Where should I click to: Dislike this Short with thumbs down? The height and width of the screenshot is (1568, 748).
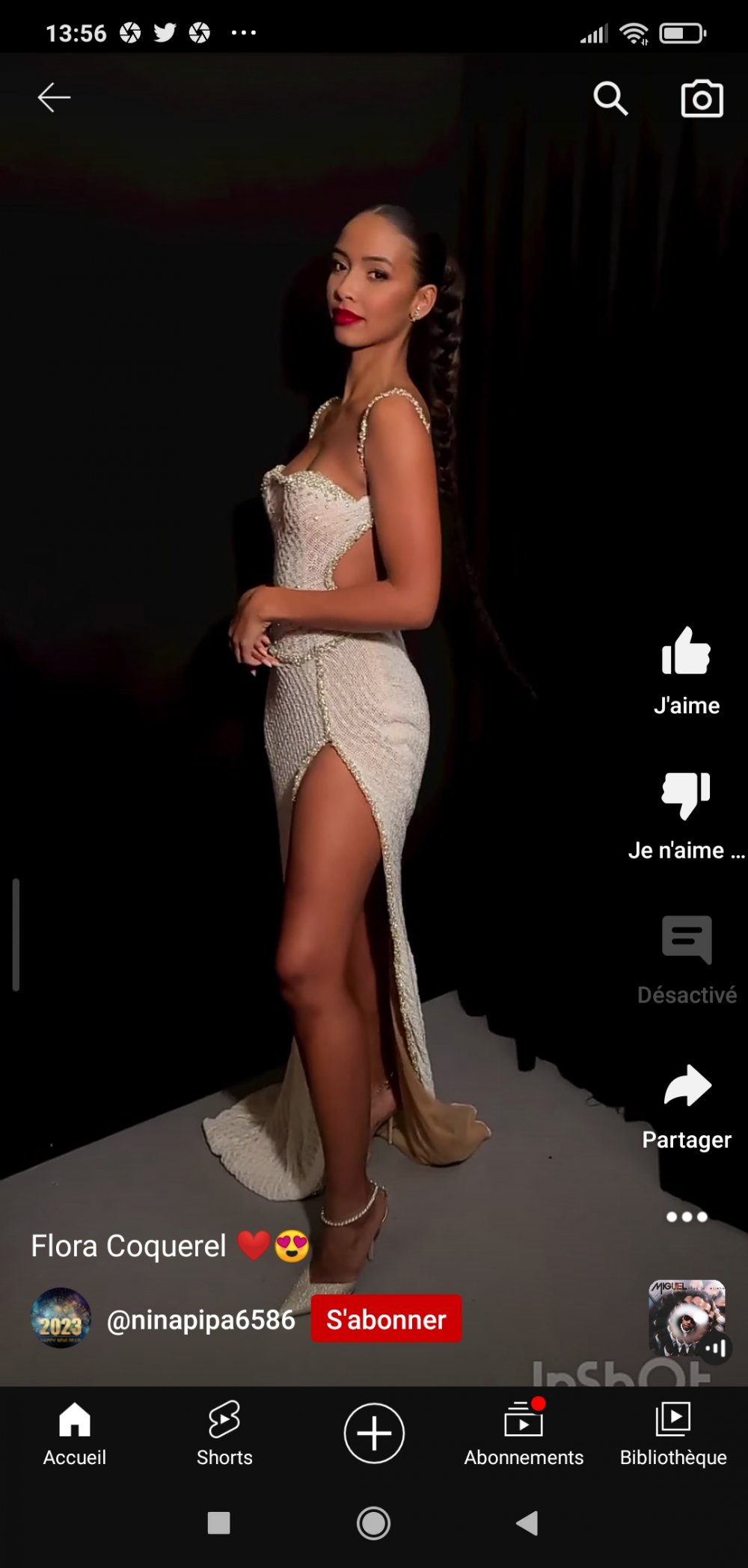tap(686, 795)
